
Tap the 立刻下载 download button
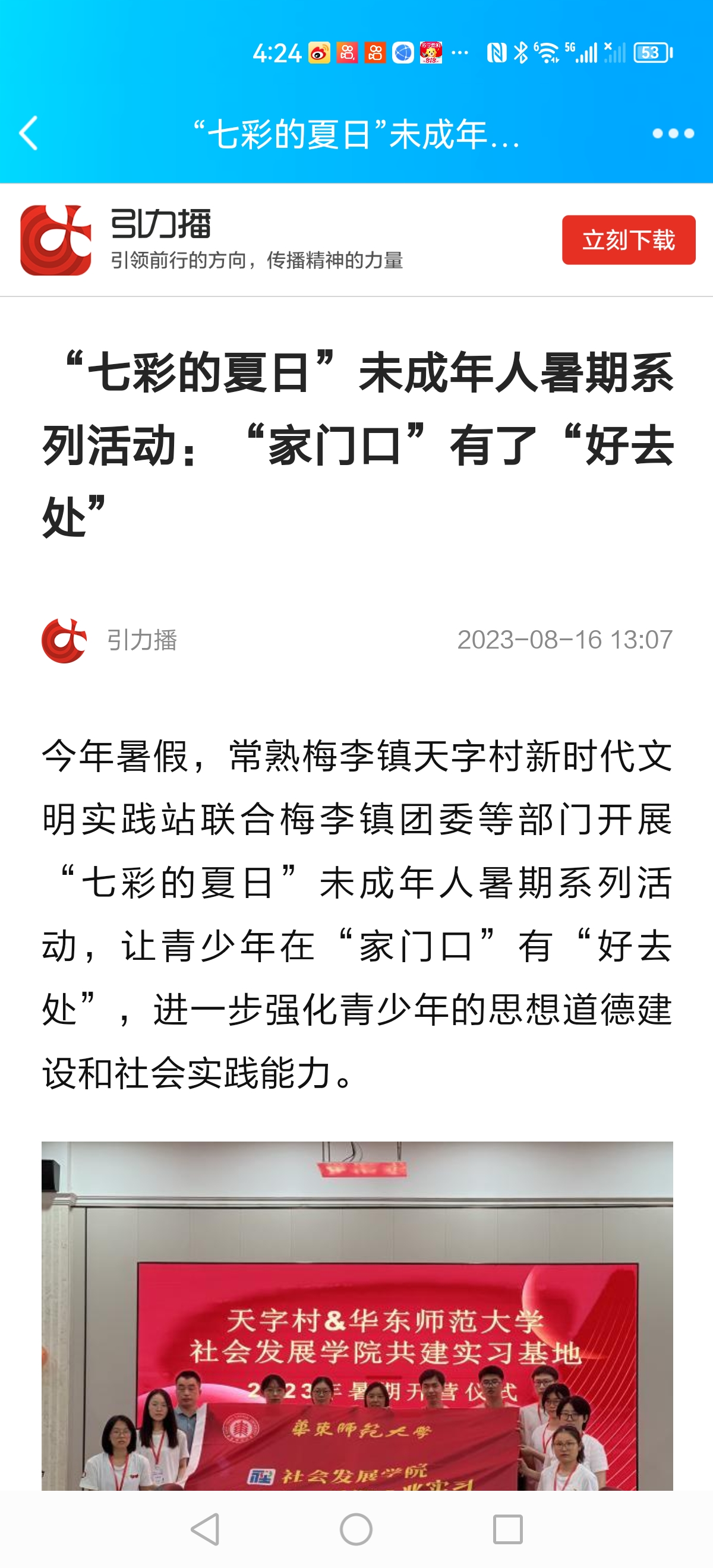pos(628,240)
